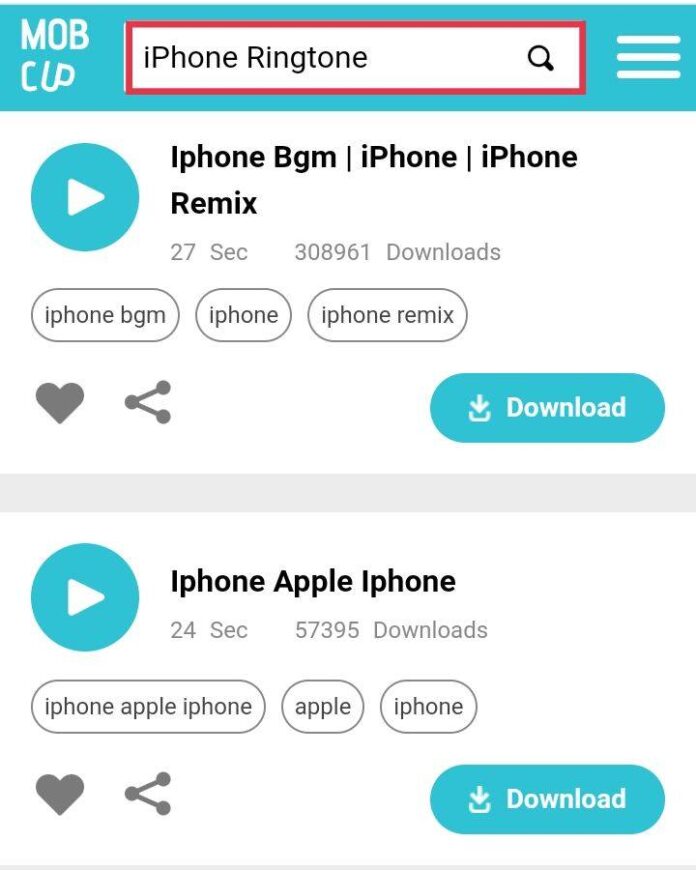Image resolution: width=696 pixels, height=870 pixels.
Task: Like the Iphone Bgm remix ringtone
Action: (x=60, y=403)
